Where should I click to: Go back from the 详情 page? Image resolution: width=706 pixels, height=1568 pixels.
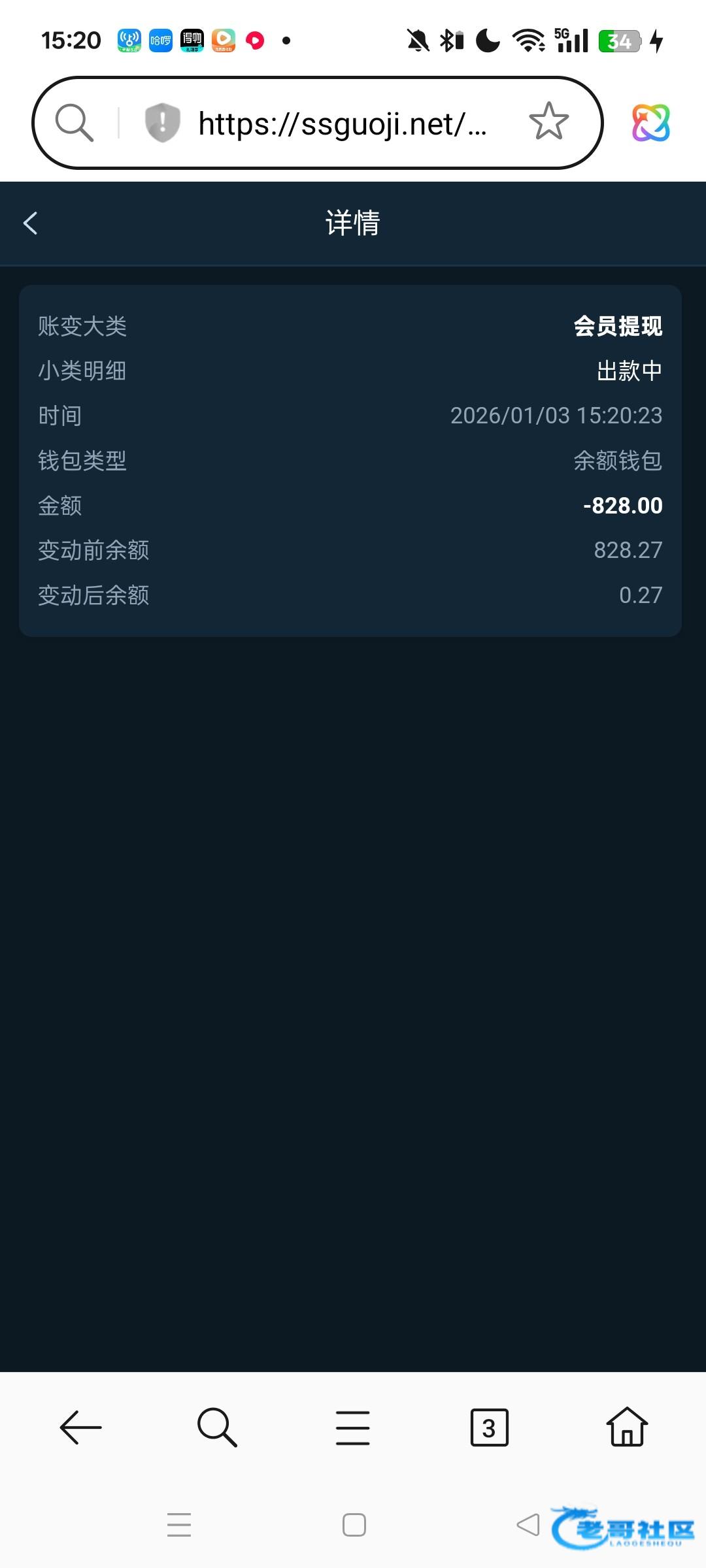30,223
